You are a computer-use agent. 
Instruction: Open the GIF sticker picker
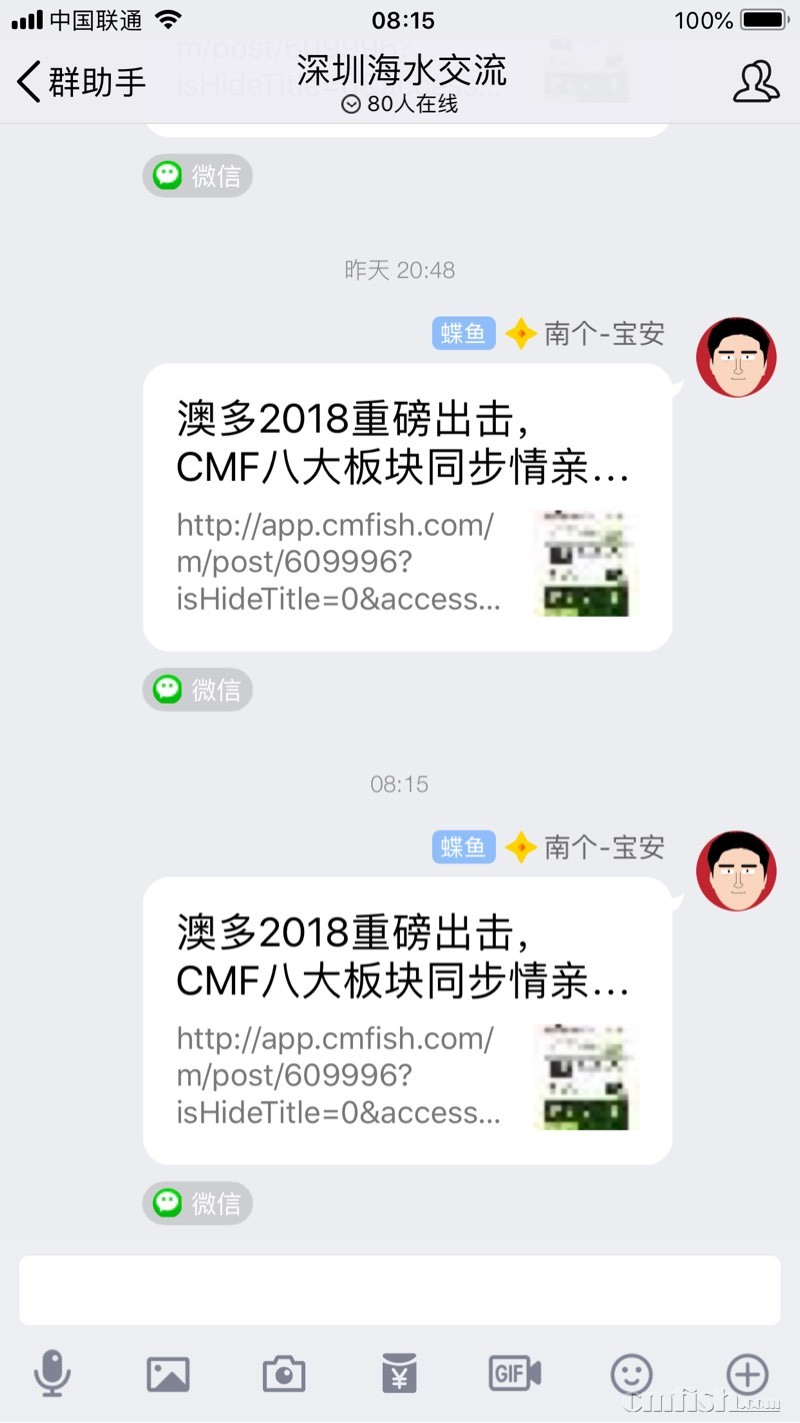[514, 1374]
